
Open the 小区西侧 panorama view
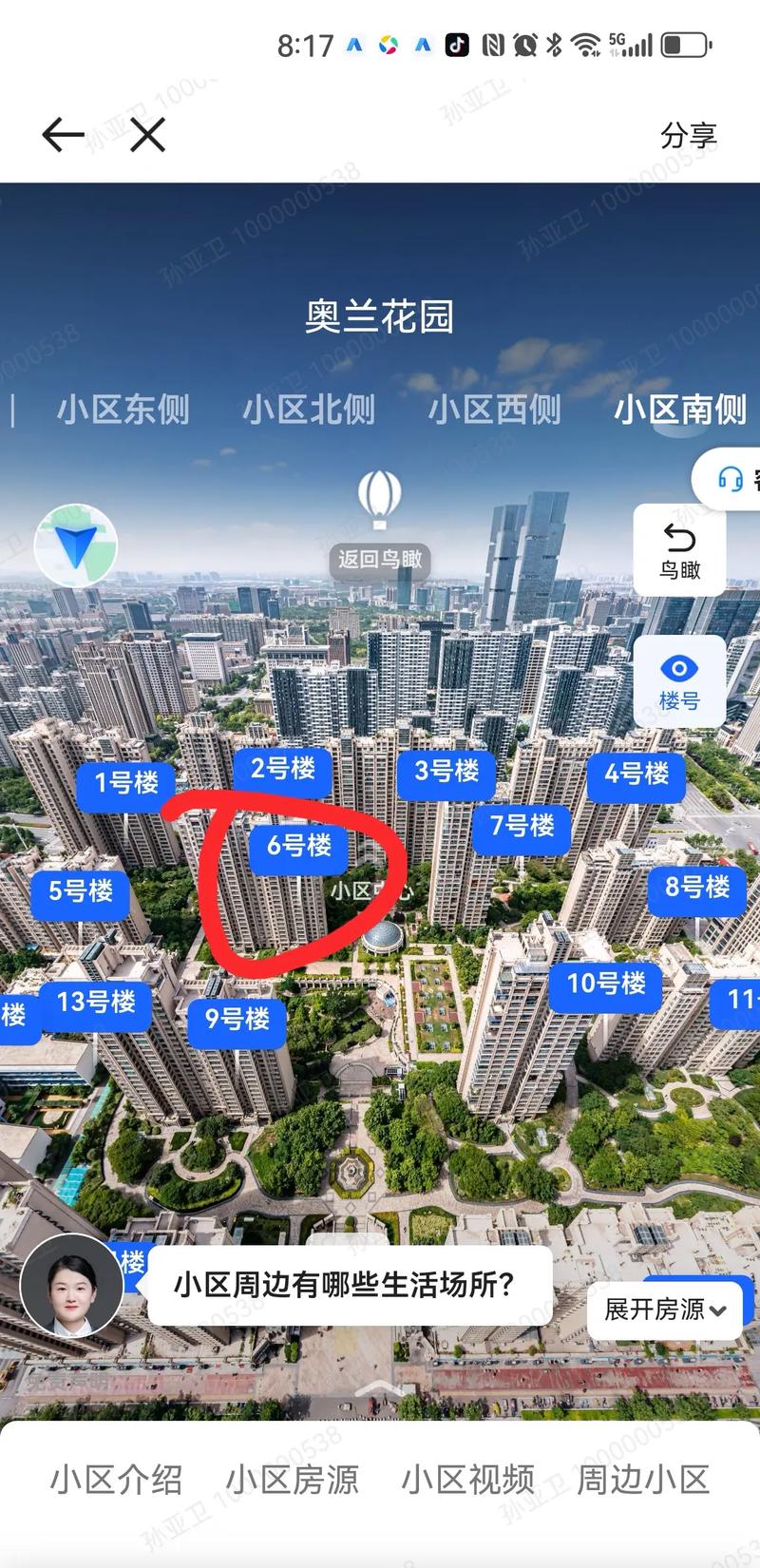tap(495, 411)
